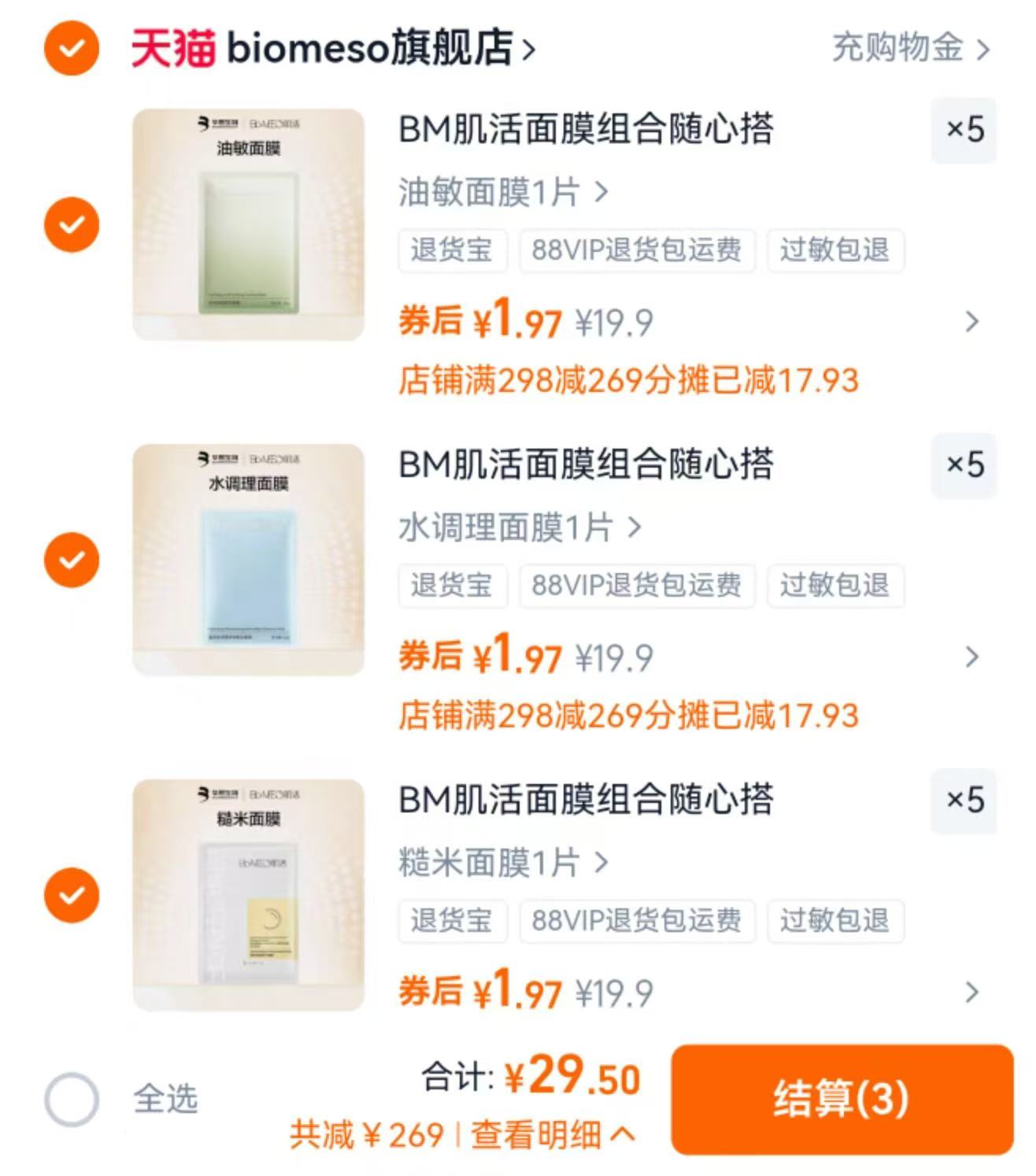Deselect the store-level checkbox

pos(70,49)
